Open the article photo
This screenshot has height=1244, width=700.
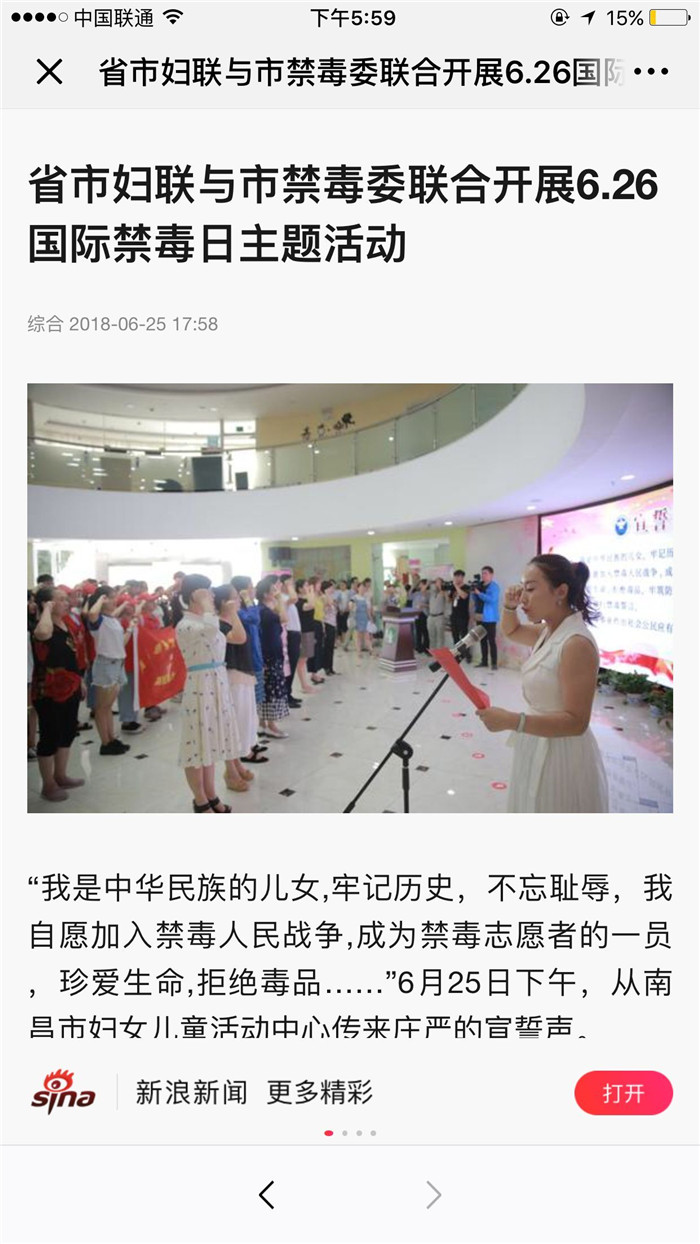(350, 598)
